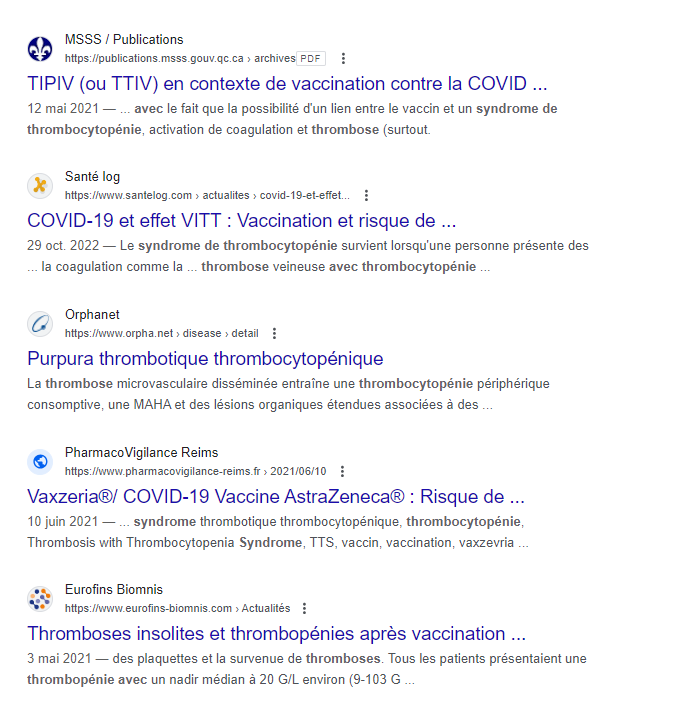Screen dimensions: 673x702
Task: Open more options for Eurofins Biomnis result
Action: pyautogui.click(x=305, y=608)
